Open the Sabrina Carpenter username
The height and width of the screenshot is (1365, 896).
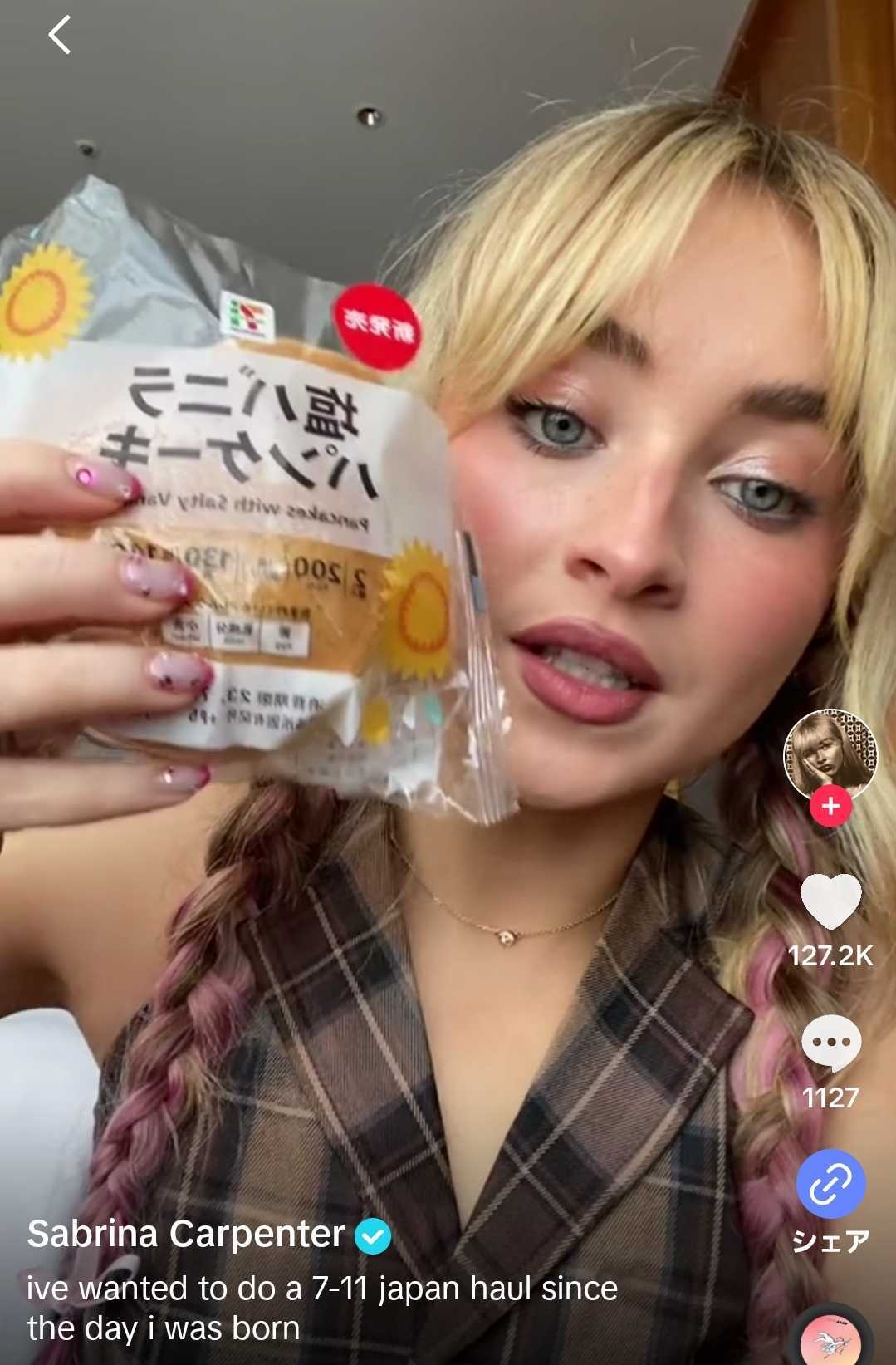coord(186,1235)
